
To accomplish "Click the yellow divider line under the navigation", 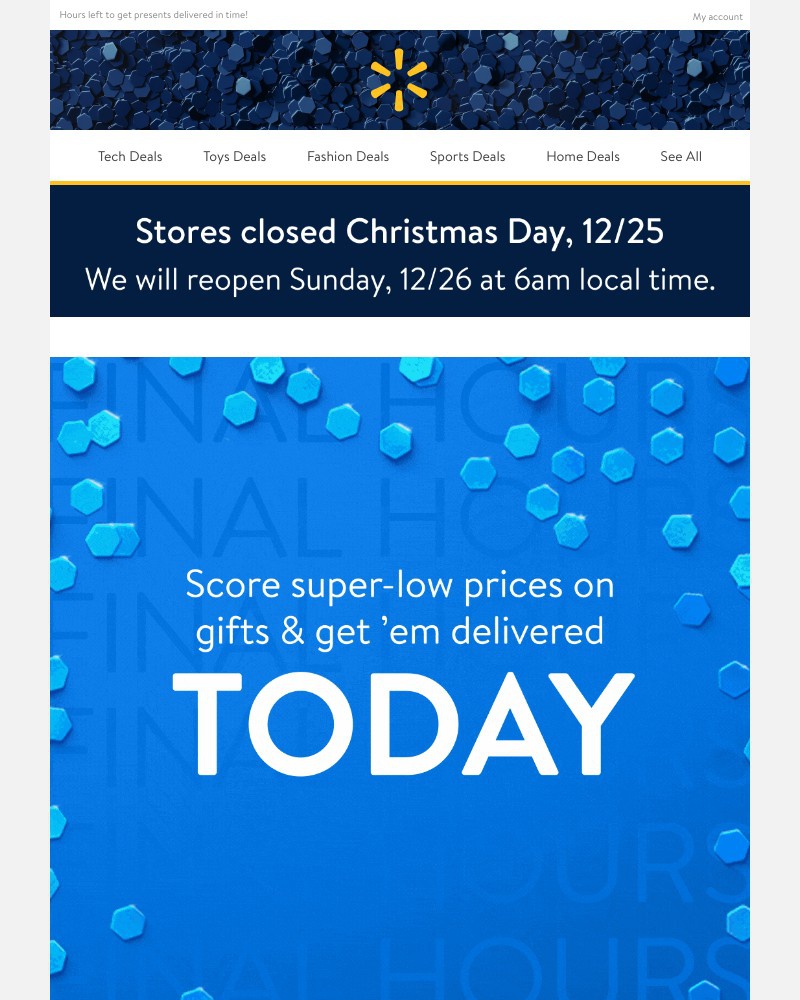I will pyautogui.click(x=400, y=182).
